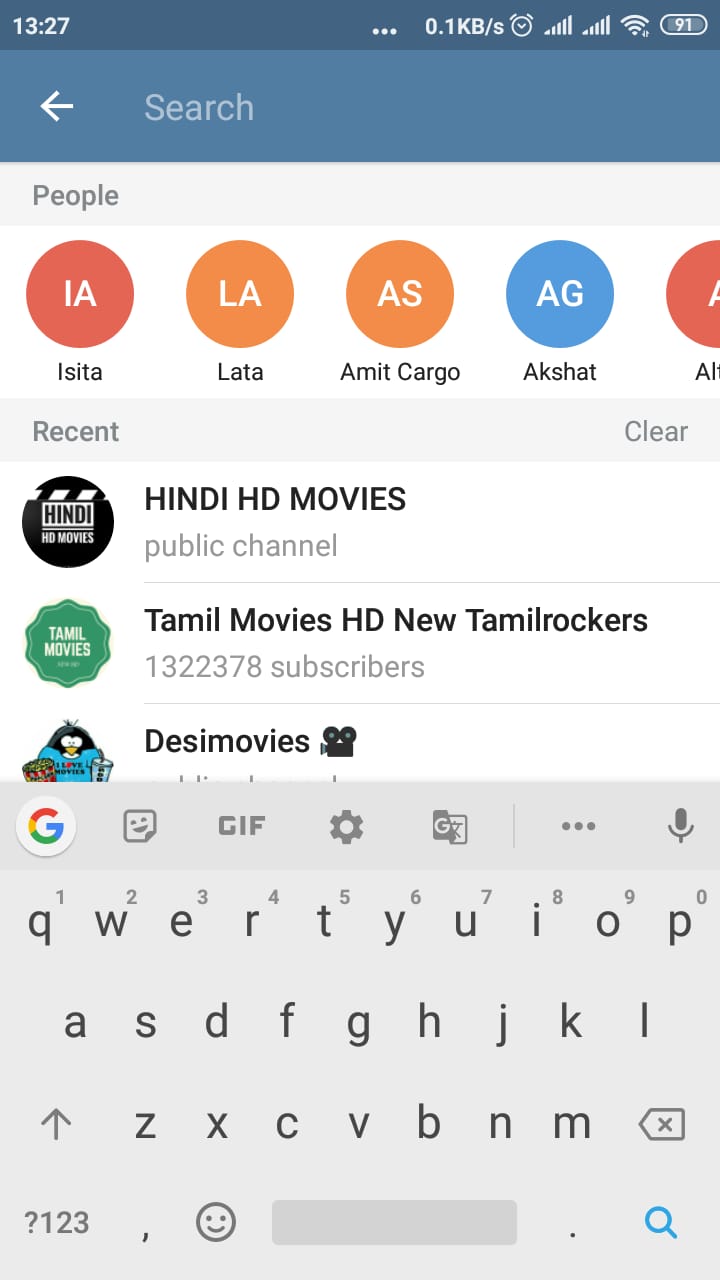Open keyboard settings gear
This screenshot has height=1280, width=720.
(x=347, y=826)
